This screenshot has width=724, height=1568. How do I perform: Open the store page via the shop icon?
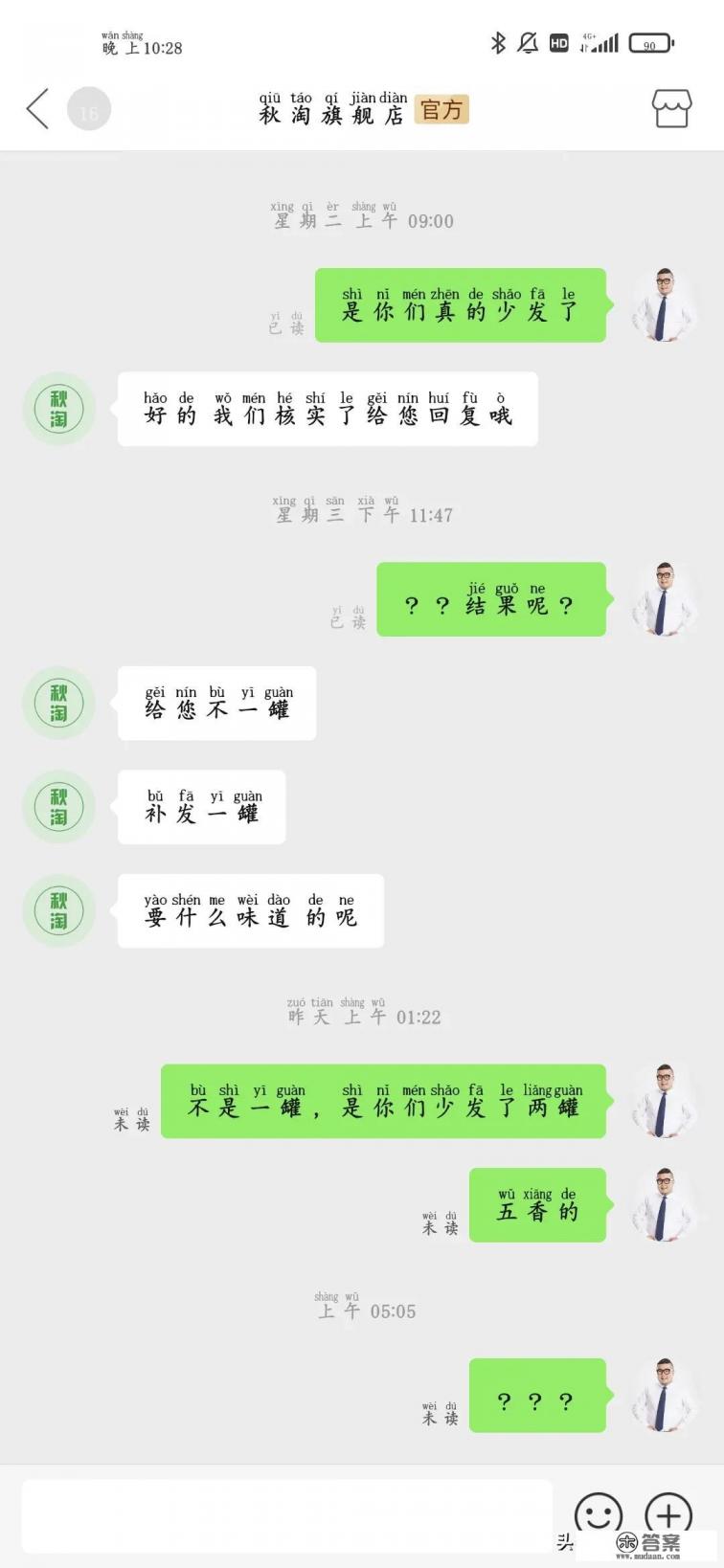click(x=671, y=109)
